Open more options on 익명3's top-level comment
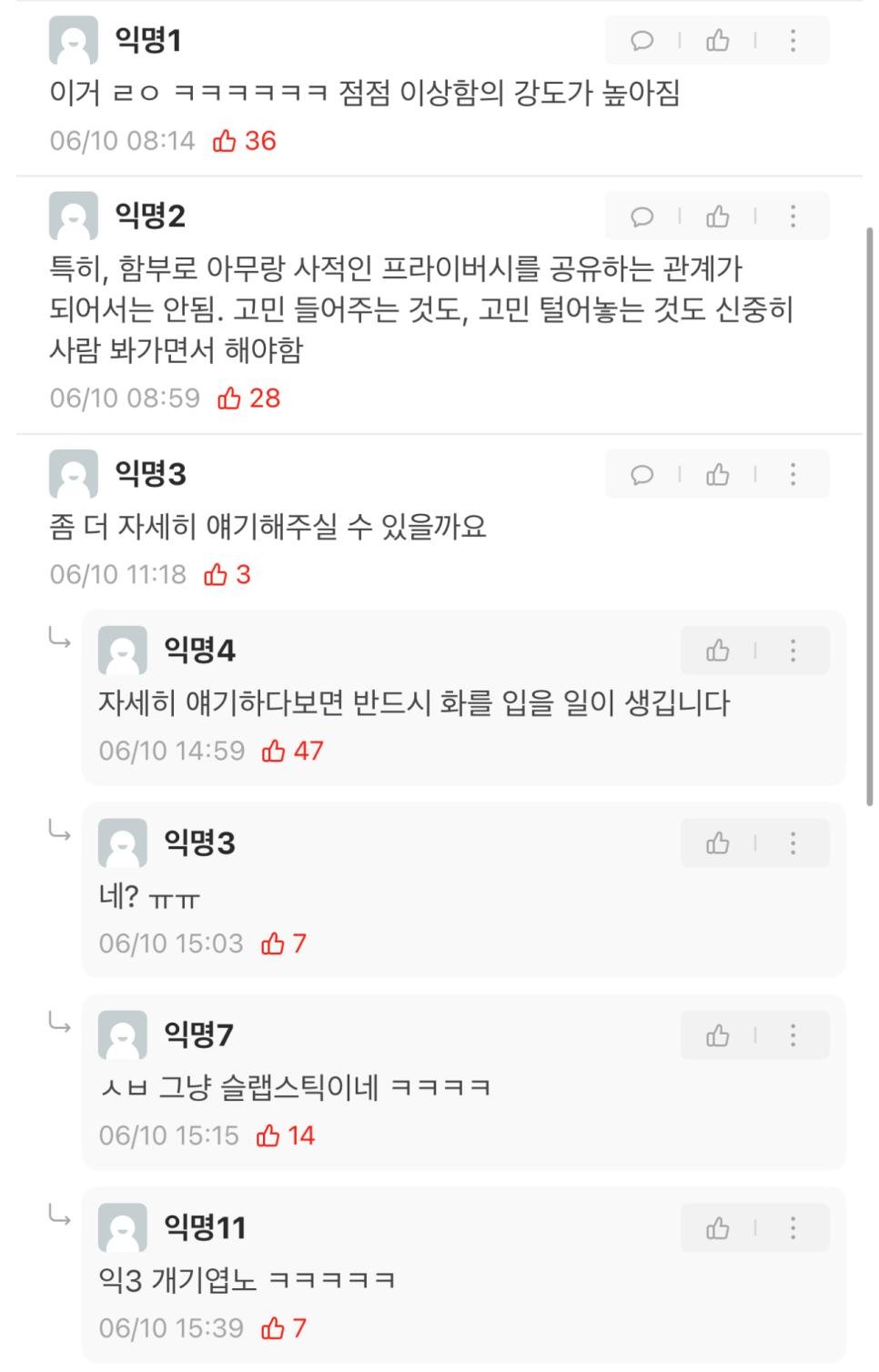Screen dimensions: 879x1372 (x=793, y=475)
